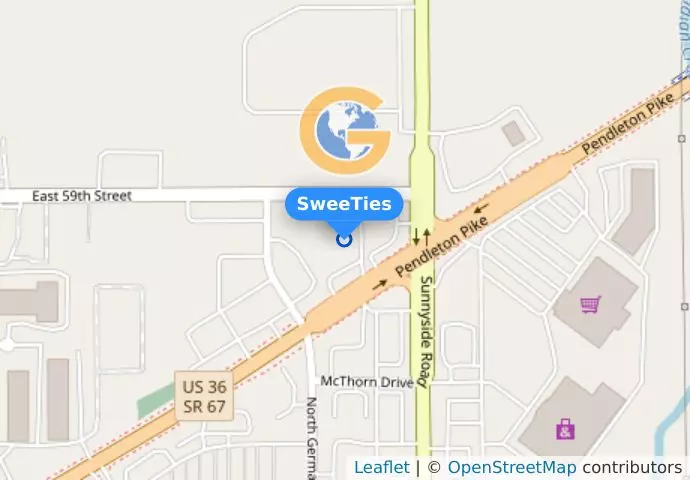Tap the SweeTies map marker label
The height and width of the screenshot is (480, 690).
coord(344,204)
